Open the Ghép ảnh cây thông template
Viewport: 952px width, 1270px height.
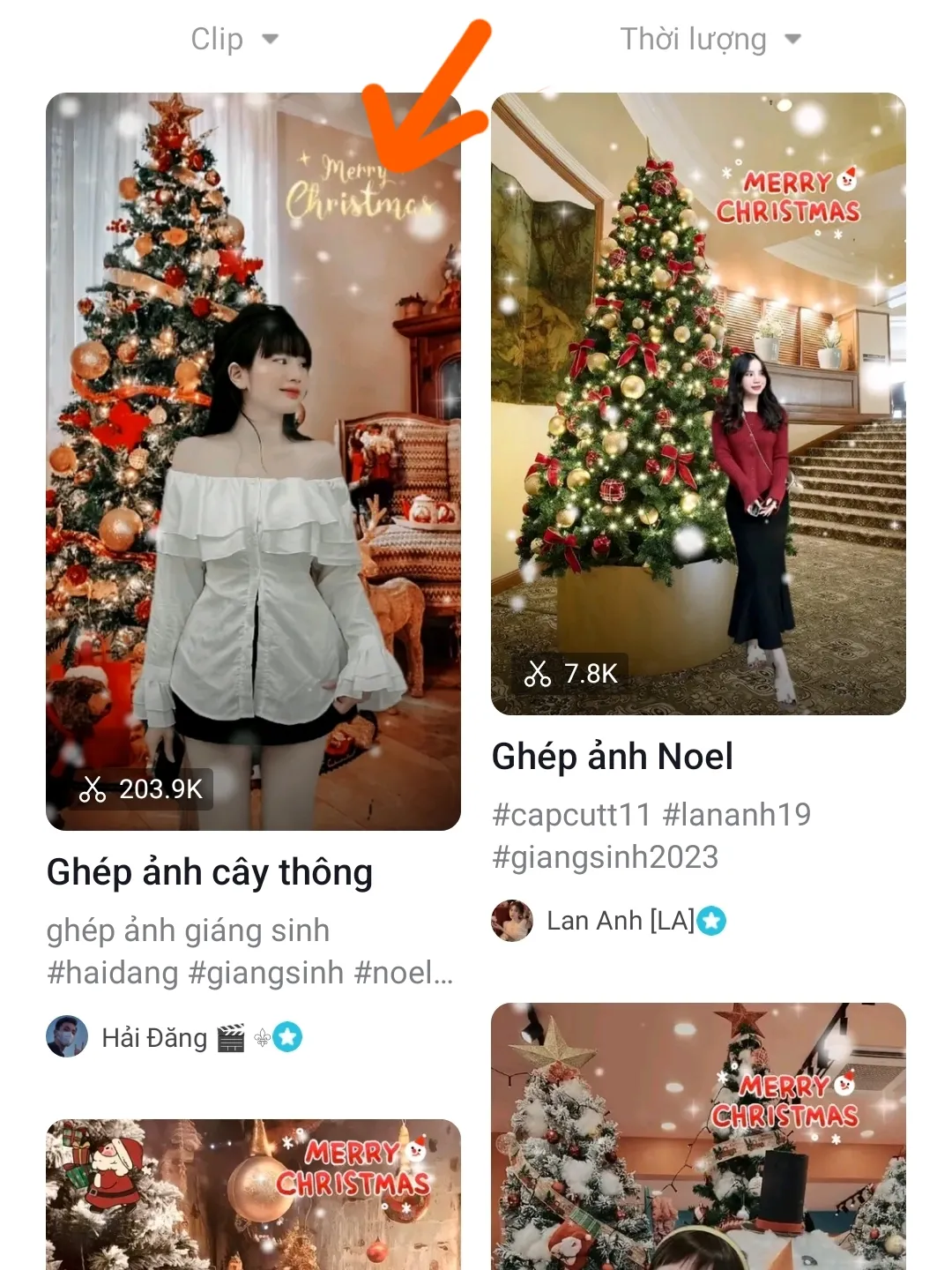pos(253,461)
